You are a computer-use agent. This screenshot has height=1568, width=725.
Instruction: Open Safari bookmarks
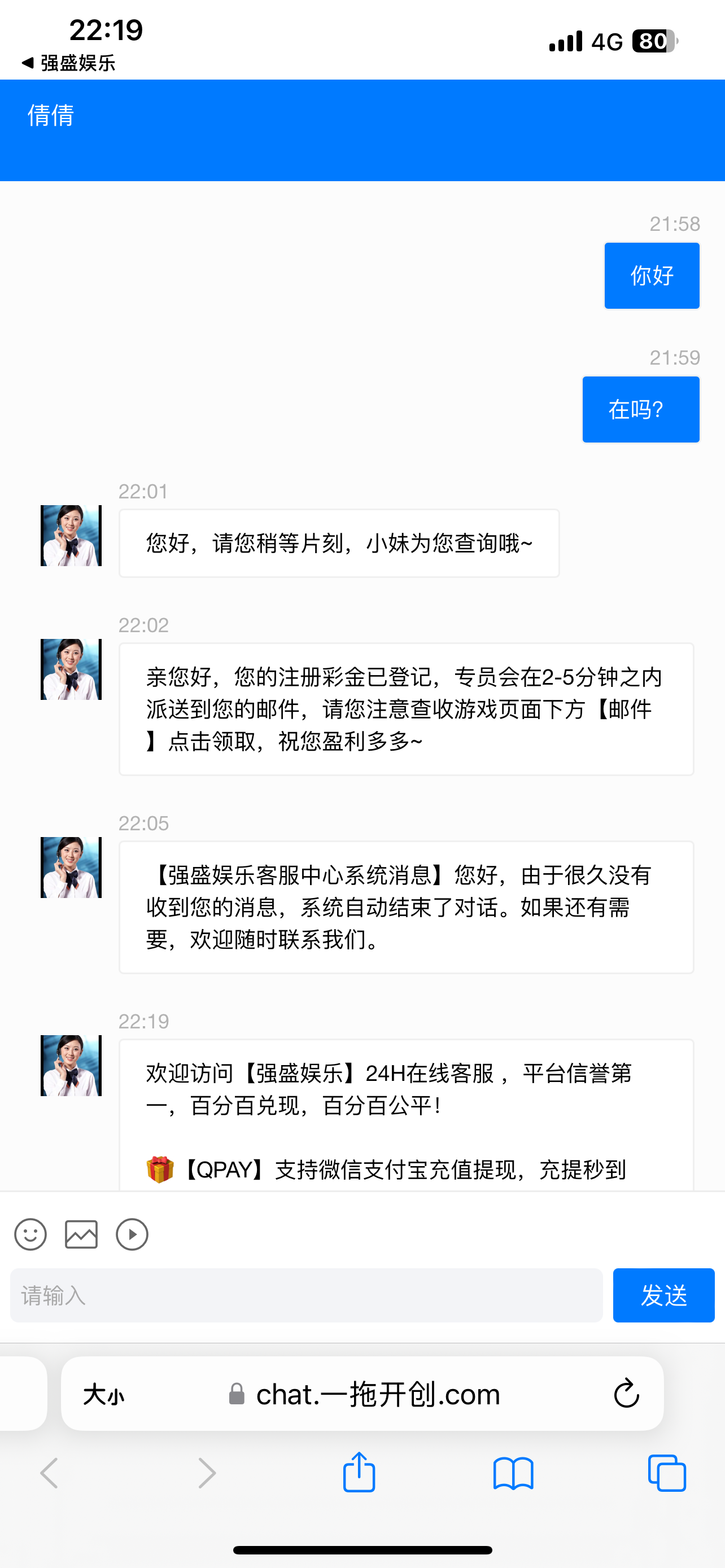pyautogui.click(x=513, y=1473)
